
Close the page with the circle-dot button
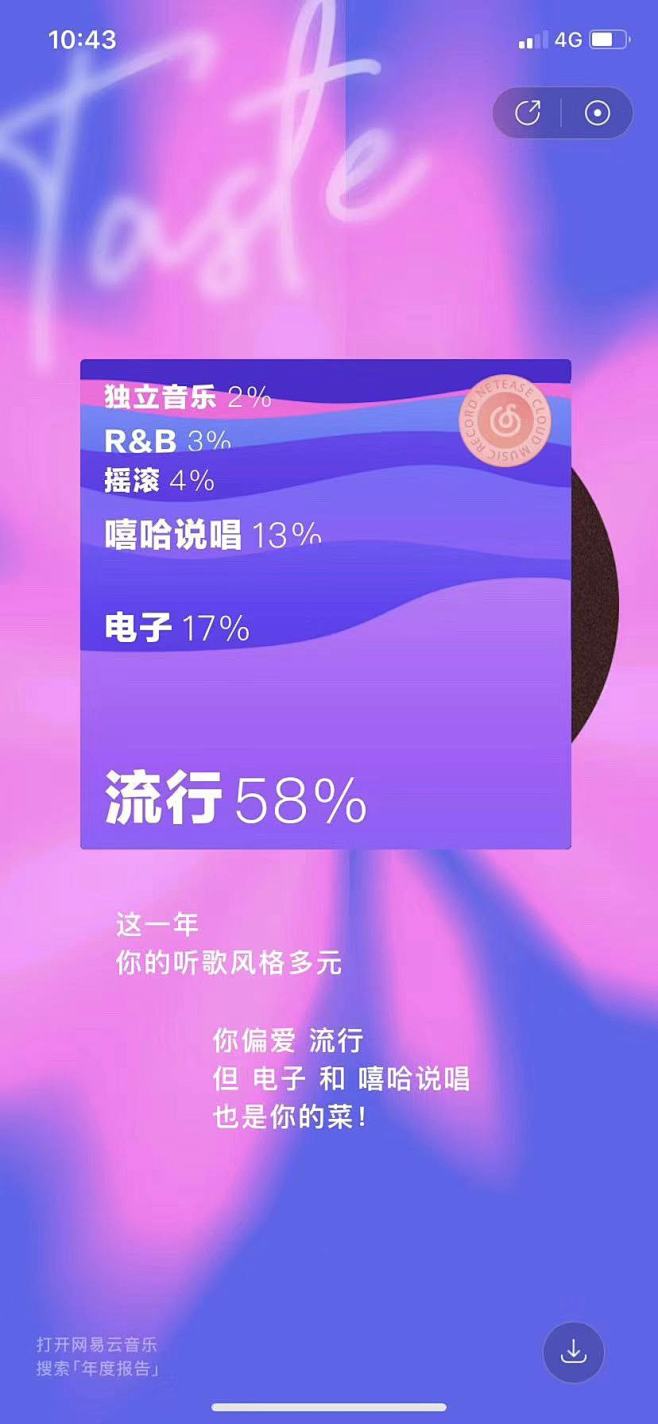click(x=597, y=113)
